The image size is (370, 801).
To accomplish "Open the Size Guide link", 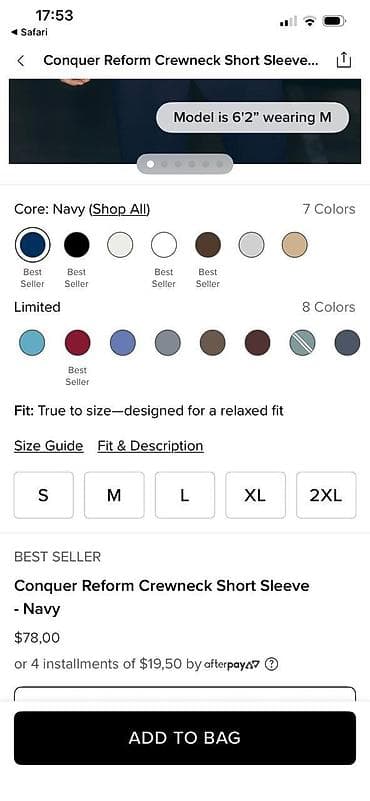I will (x=49, y=446).
